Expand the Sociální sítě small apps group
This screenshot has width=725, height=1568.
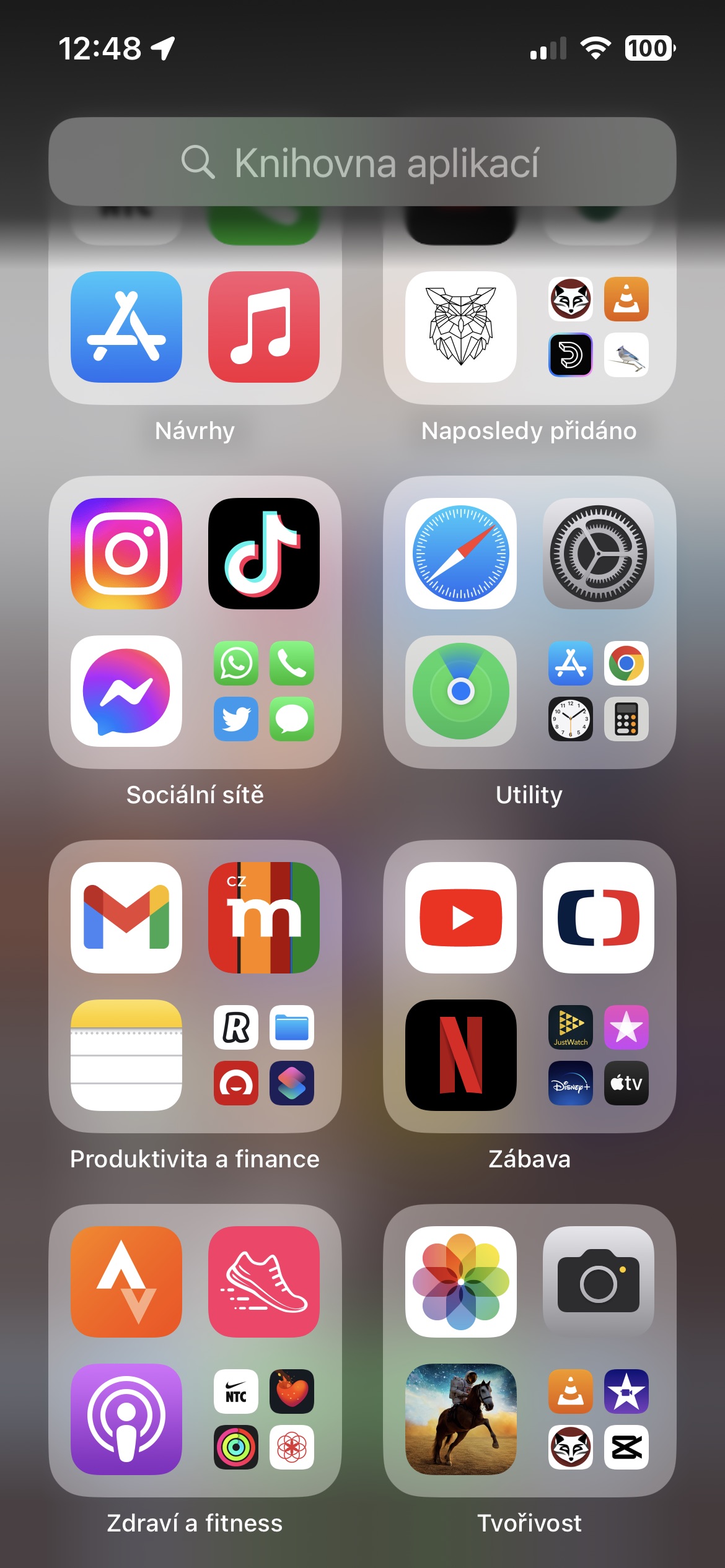(x=264, y=691)
